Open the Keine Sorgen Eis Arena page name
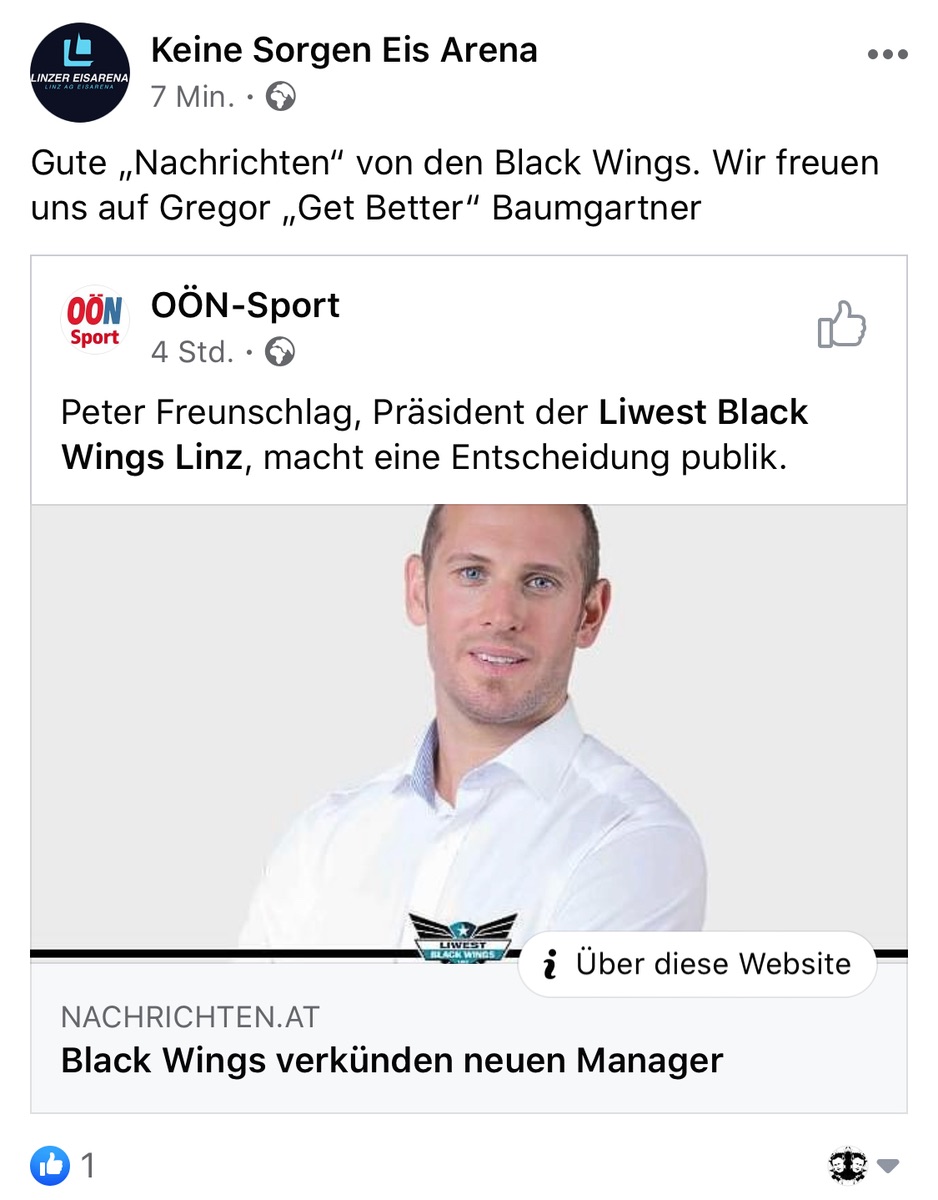 coord(344,50)
